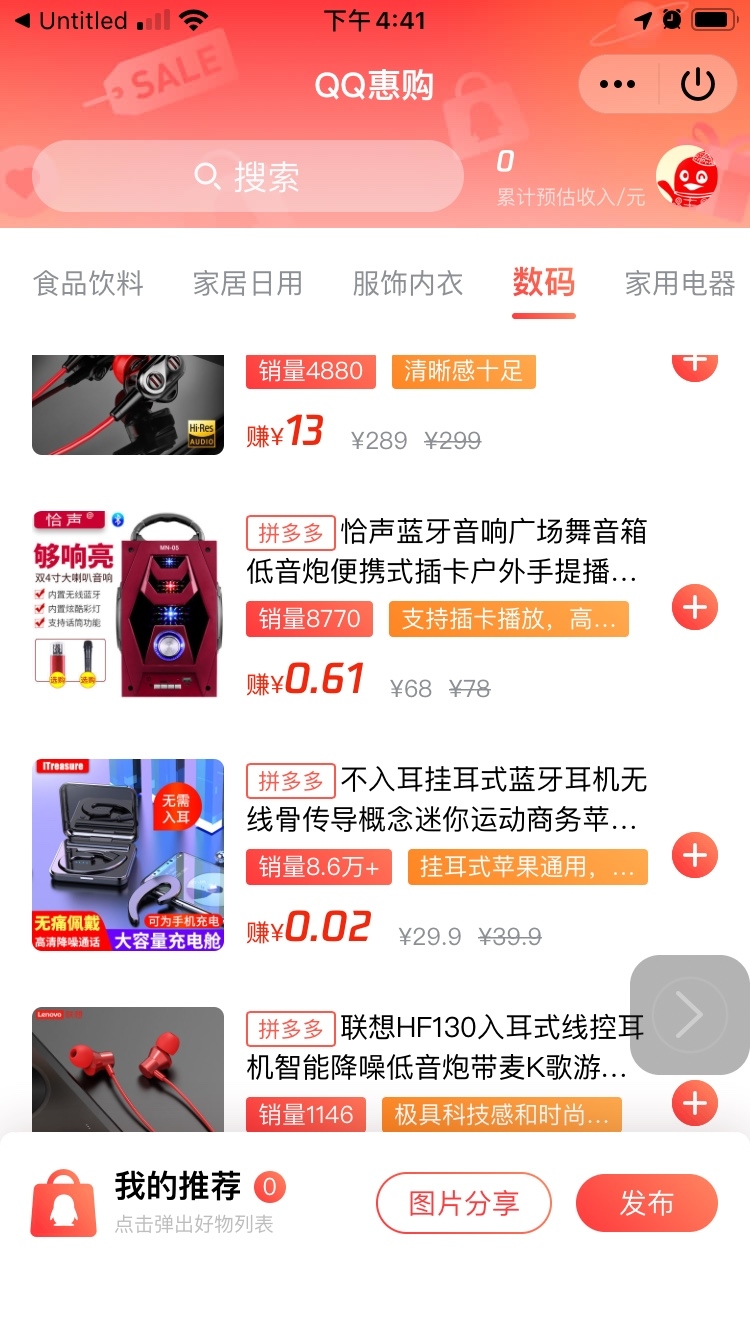Click the 发布 publish button
The height and width of the screenshot is (1334, 750).
(x=647, y=1205)
